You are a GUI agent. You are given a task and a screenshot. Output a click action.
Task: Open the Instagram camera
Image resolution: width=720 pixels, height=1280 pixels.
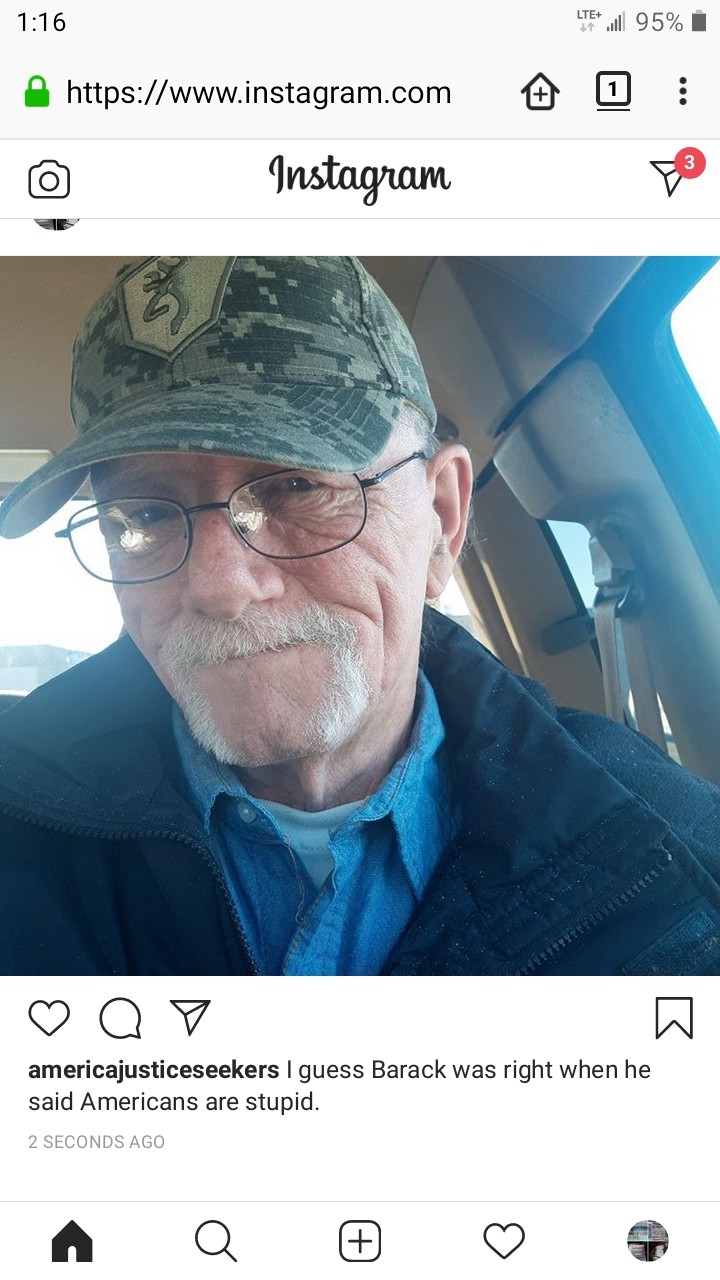point(49,180)
